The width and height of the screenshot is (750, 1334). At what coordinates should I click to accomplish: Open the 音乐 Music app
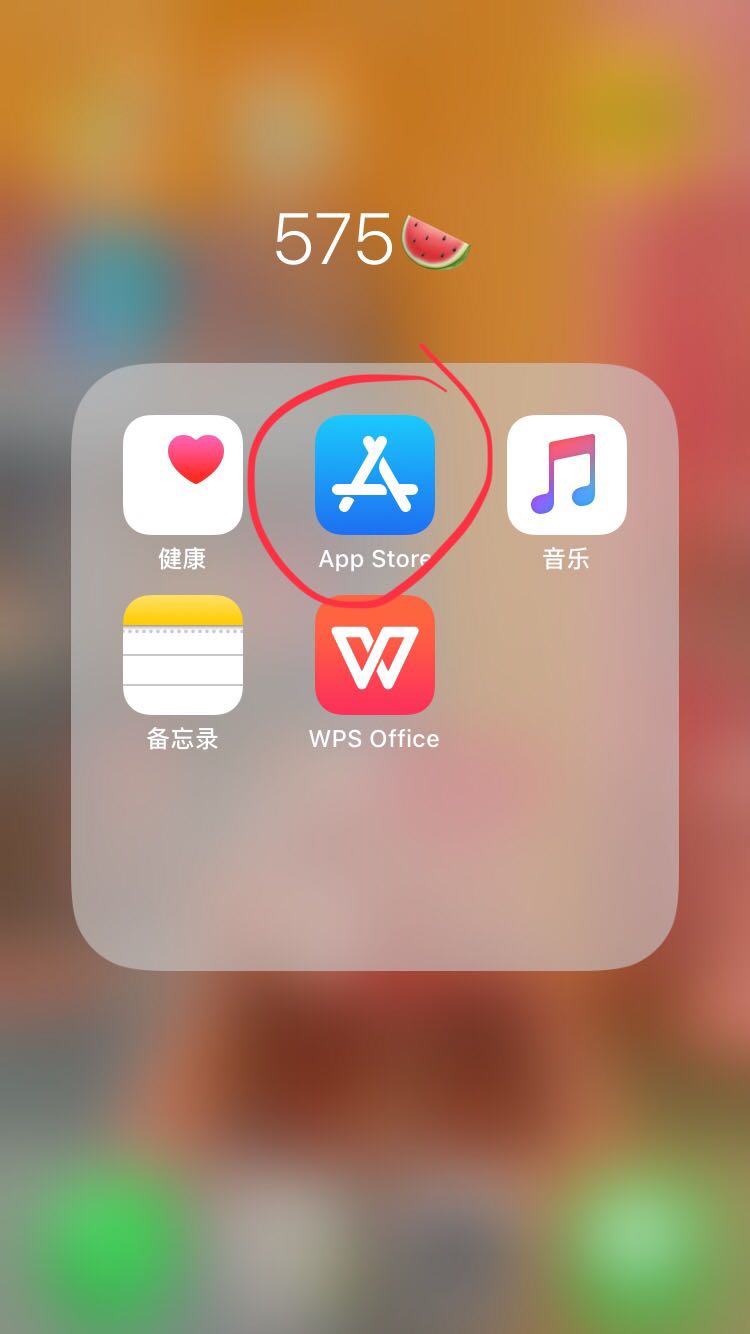(567, 475)
